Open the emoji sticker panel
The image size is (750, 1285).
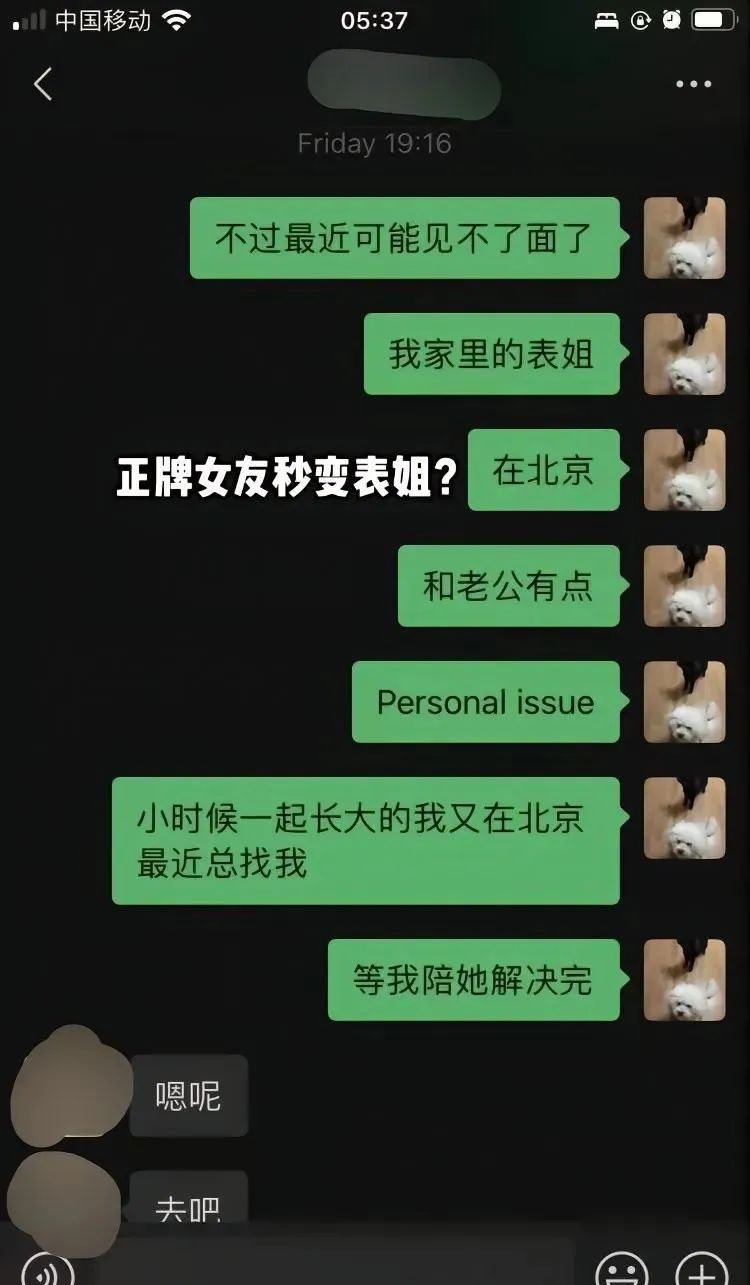(x=621, y=1269)
